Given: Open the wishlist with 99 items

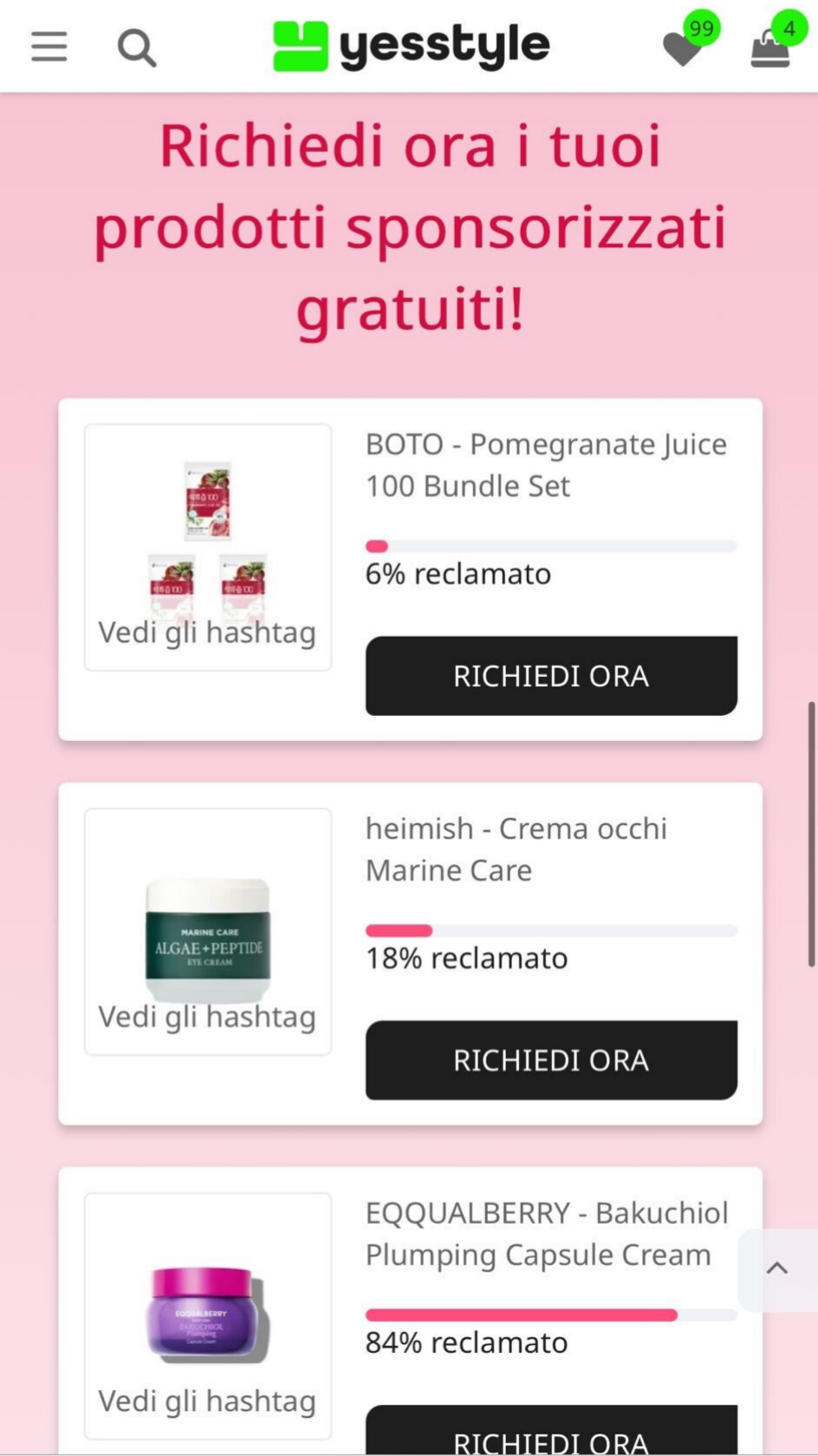Looking at the screenshot, I should point(683,49).
